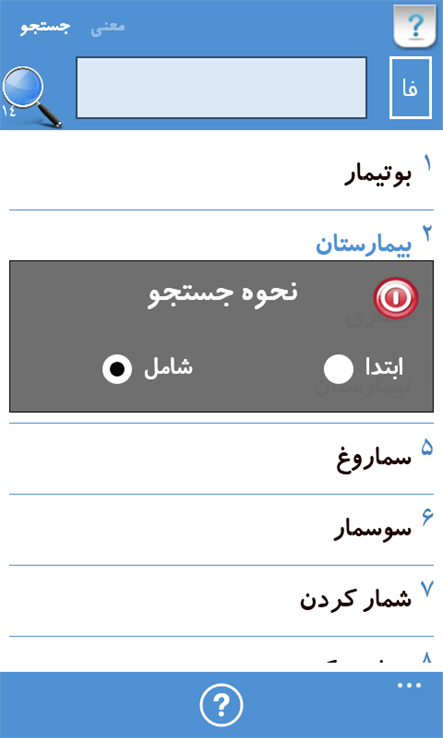Tap the question mark in bottom bar
Screen dimensions: 443x738
(x=221, y=705)
